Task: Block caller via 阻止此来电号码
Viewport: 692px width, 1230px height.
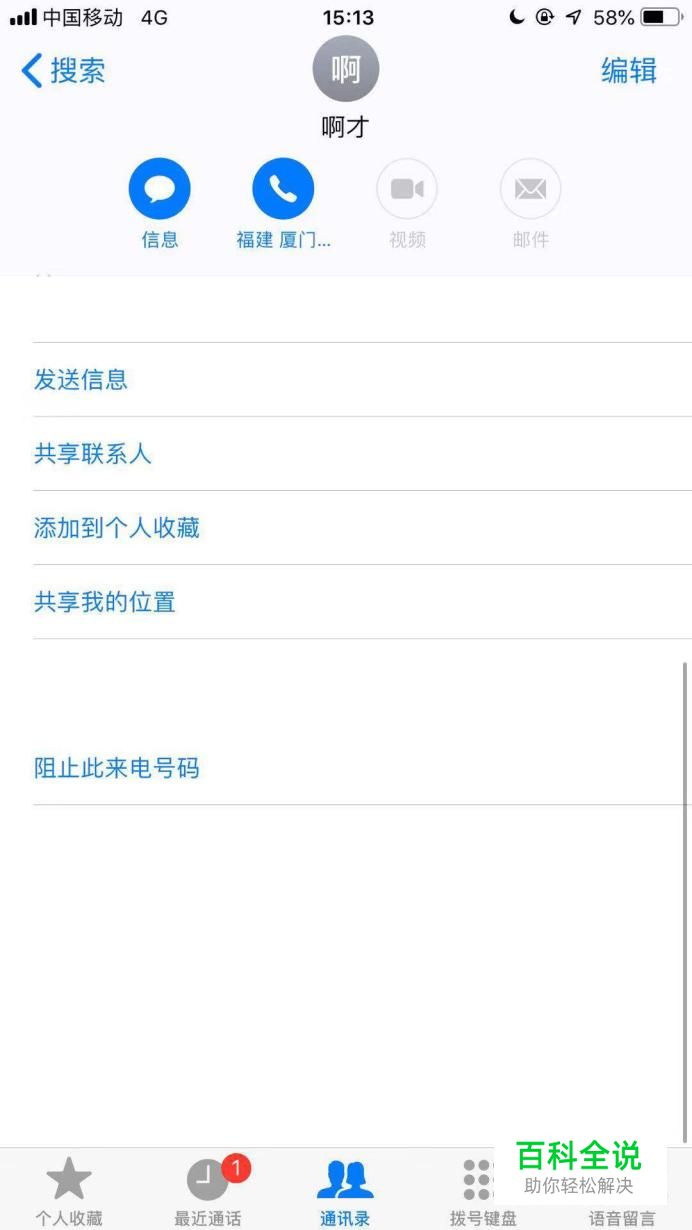Action: point(362,768)
